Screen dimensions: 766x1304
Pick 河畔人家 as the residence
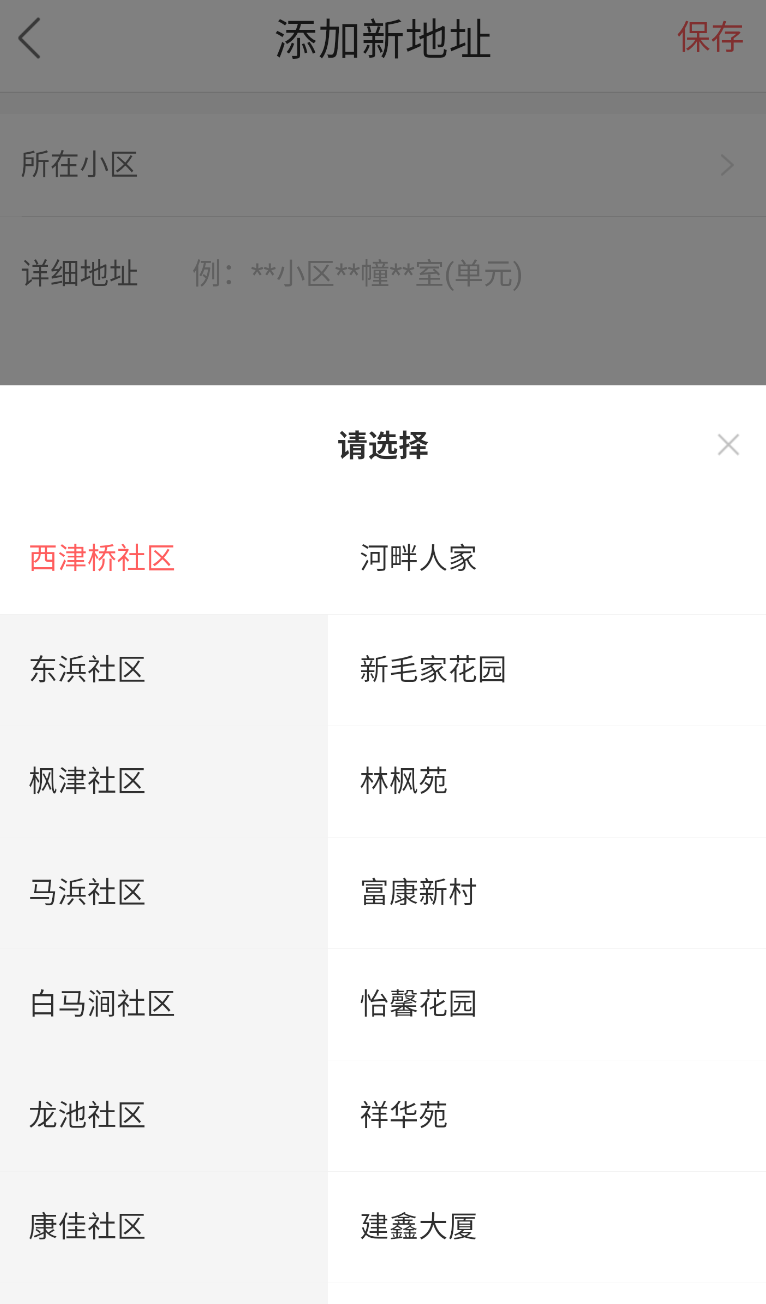547,558
